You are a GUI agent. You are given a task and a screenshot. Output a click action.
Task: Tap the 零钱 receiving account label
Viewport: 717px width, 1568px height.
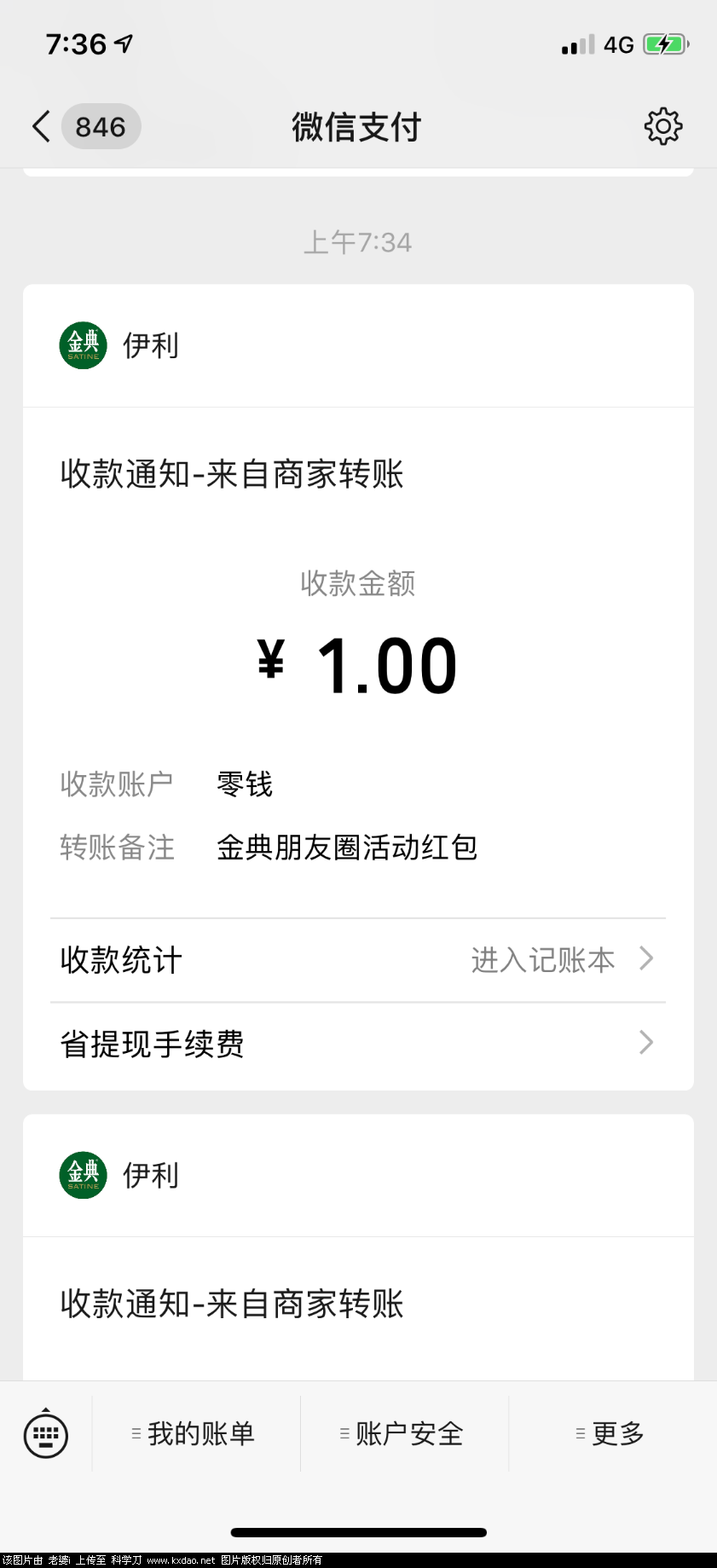coord(244,784)
